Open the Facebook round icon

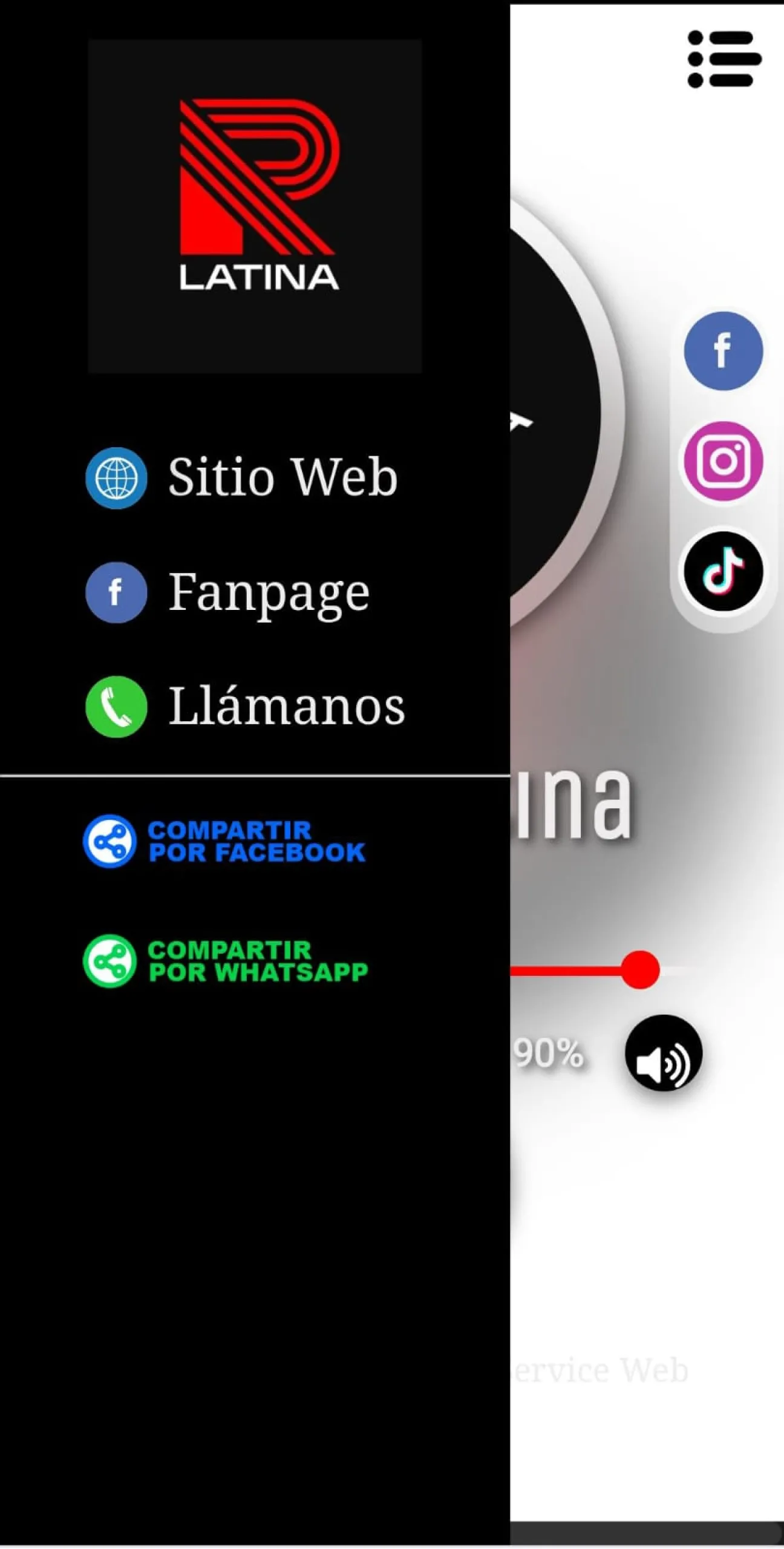coord(723,351)
